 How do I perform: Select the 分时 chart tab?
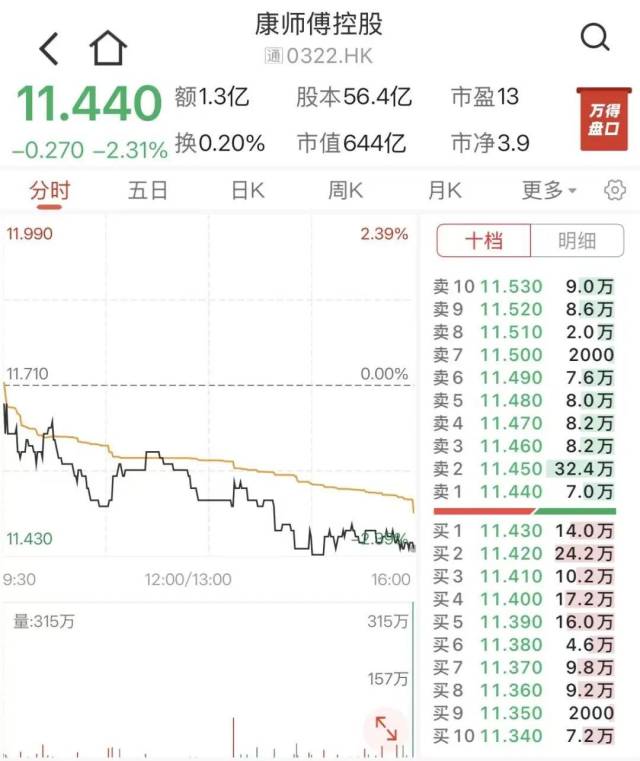pyautogui.click(x=50, y=190)
